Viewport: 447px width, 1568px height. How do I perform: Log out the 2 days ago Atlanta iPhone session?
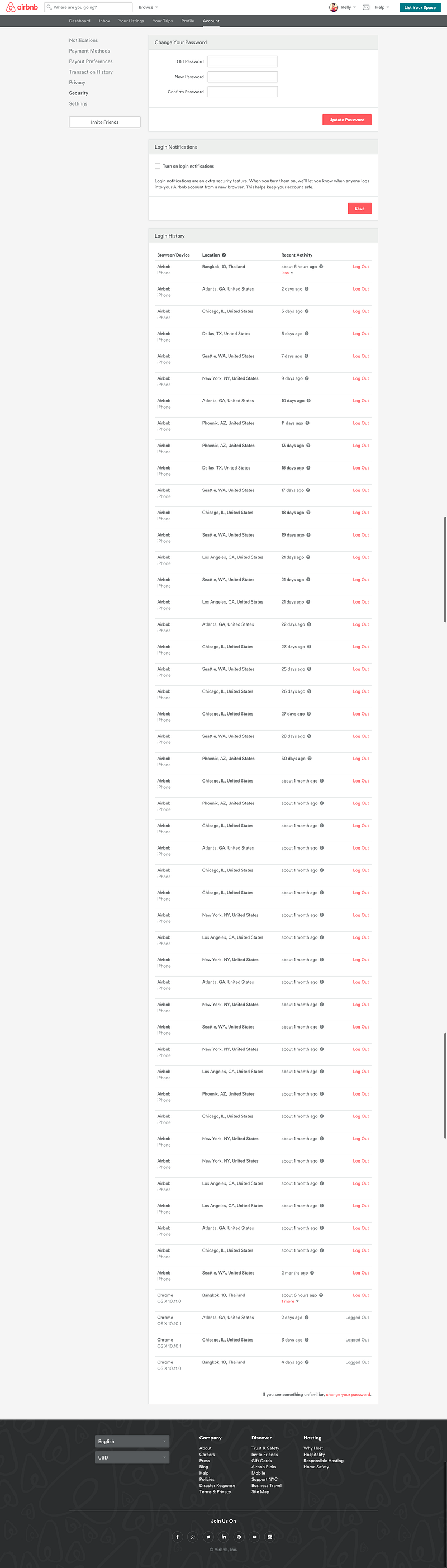[x=360, y=289]
